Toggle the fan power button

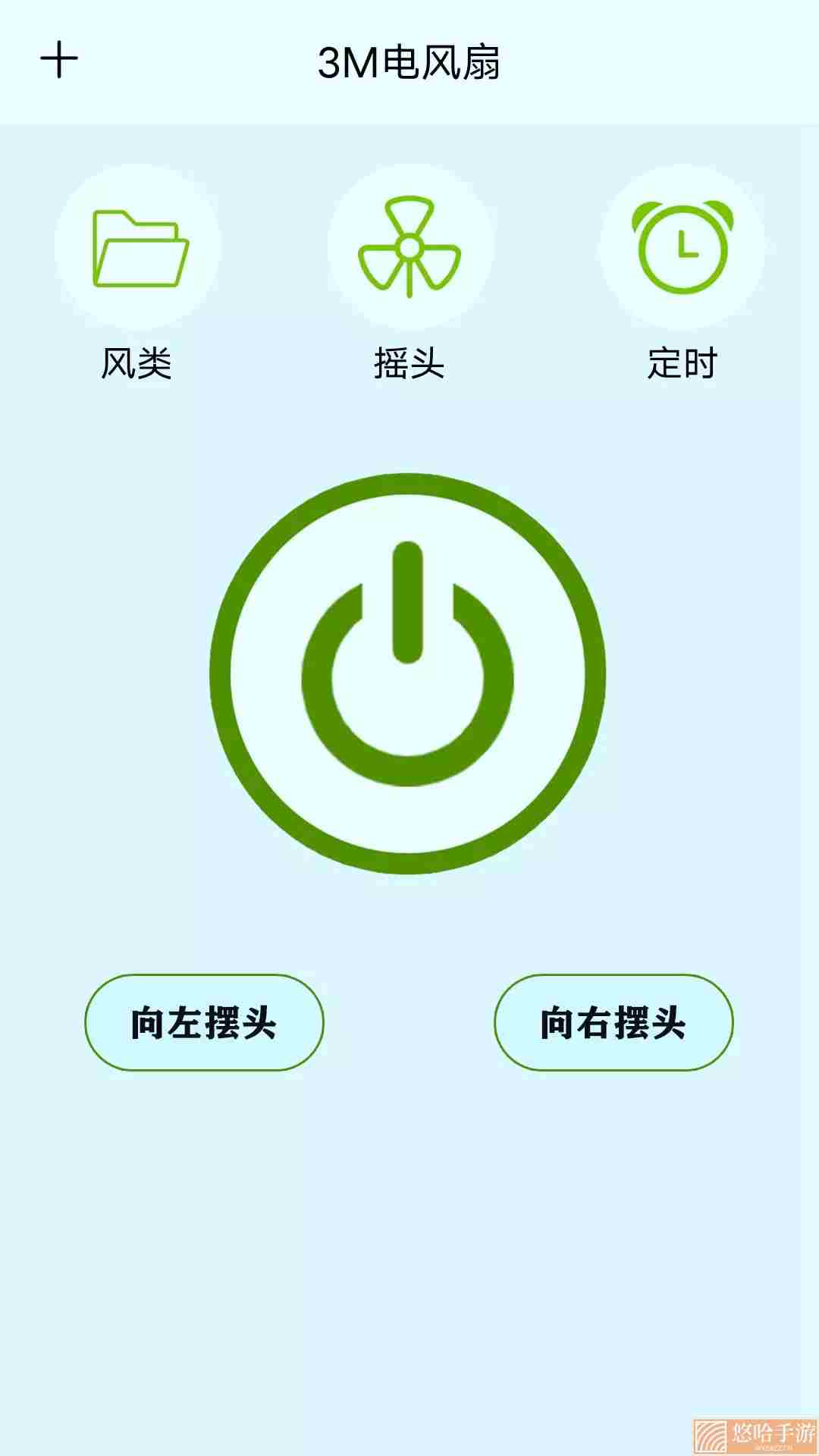408,673
